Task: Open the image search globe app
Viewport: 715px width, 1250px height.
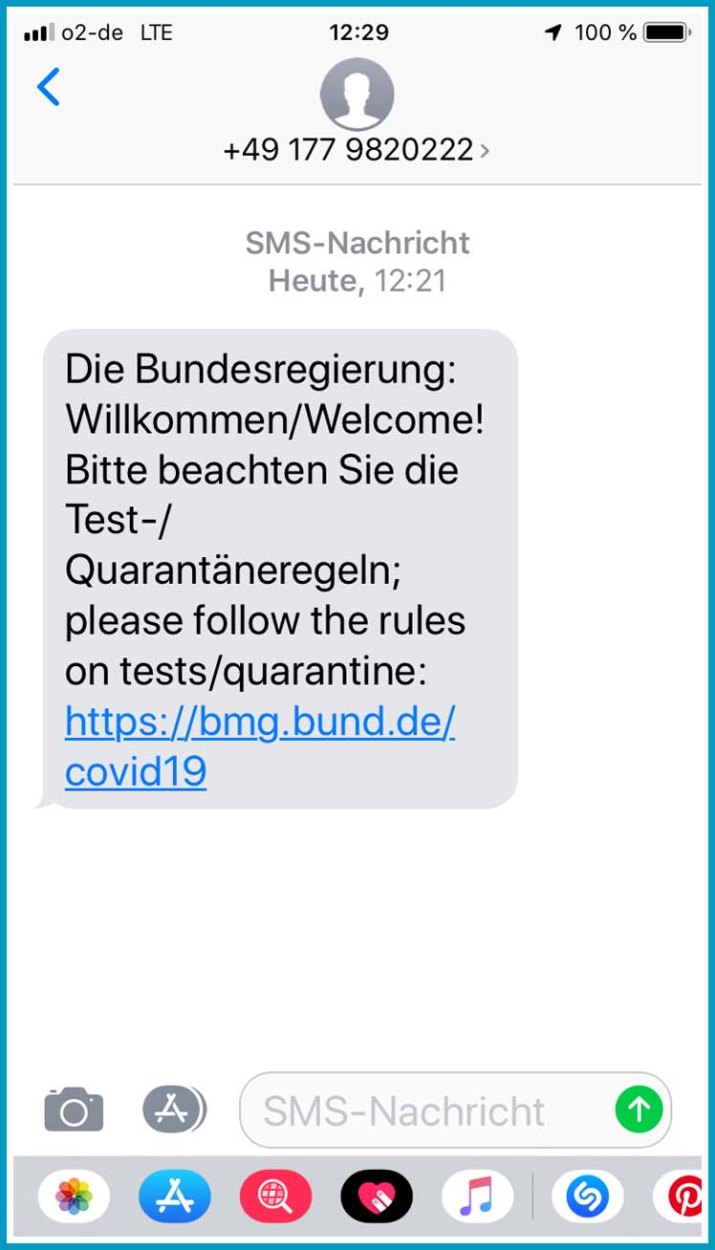Action: click(276, 1196)
